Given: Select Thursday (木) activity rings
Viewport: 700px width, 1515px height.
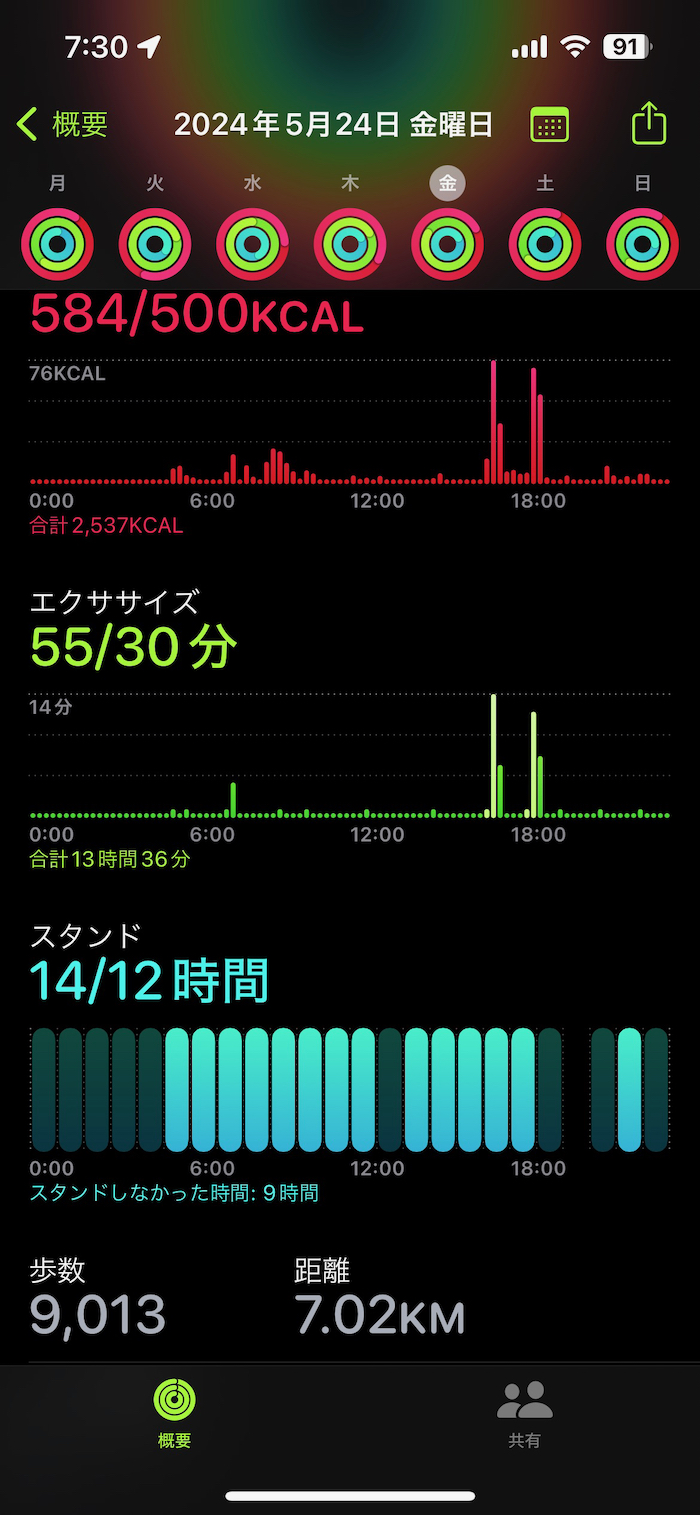Looking at the screenshot, I should [350, 244].
